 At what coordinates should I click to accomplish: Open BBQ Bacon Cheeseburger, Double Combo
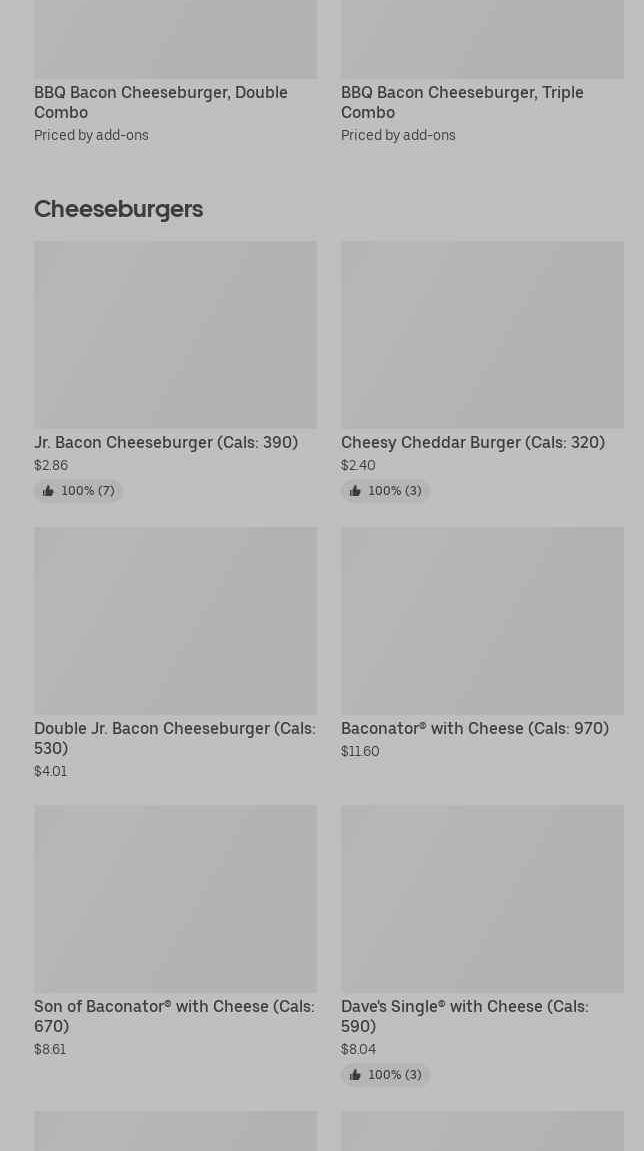click(x=161, y=102)
